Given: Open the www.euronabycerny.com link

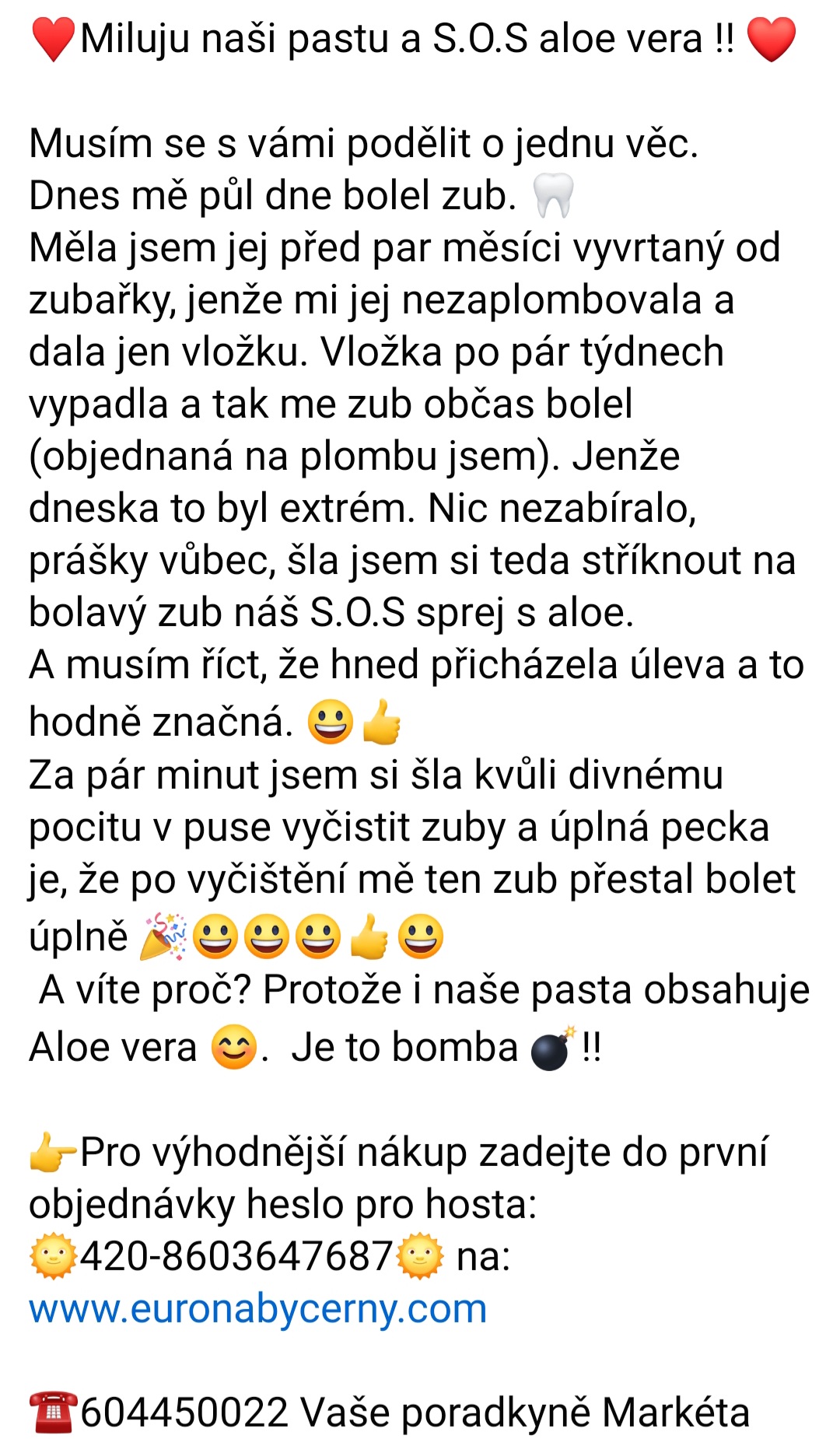Looking at the screenshot, I should tap(257, 1308).
